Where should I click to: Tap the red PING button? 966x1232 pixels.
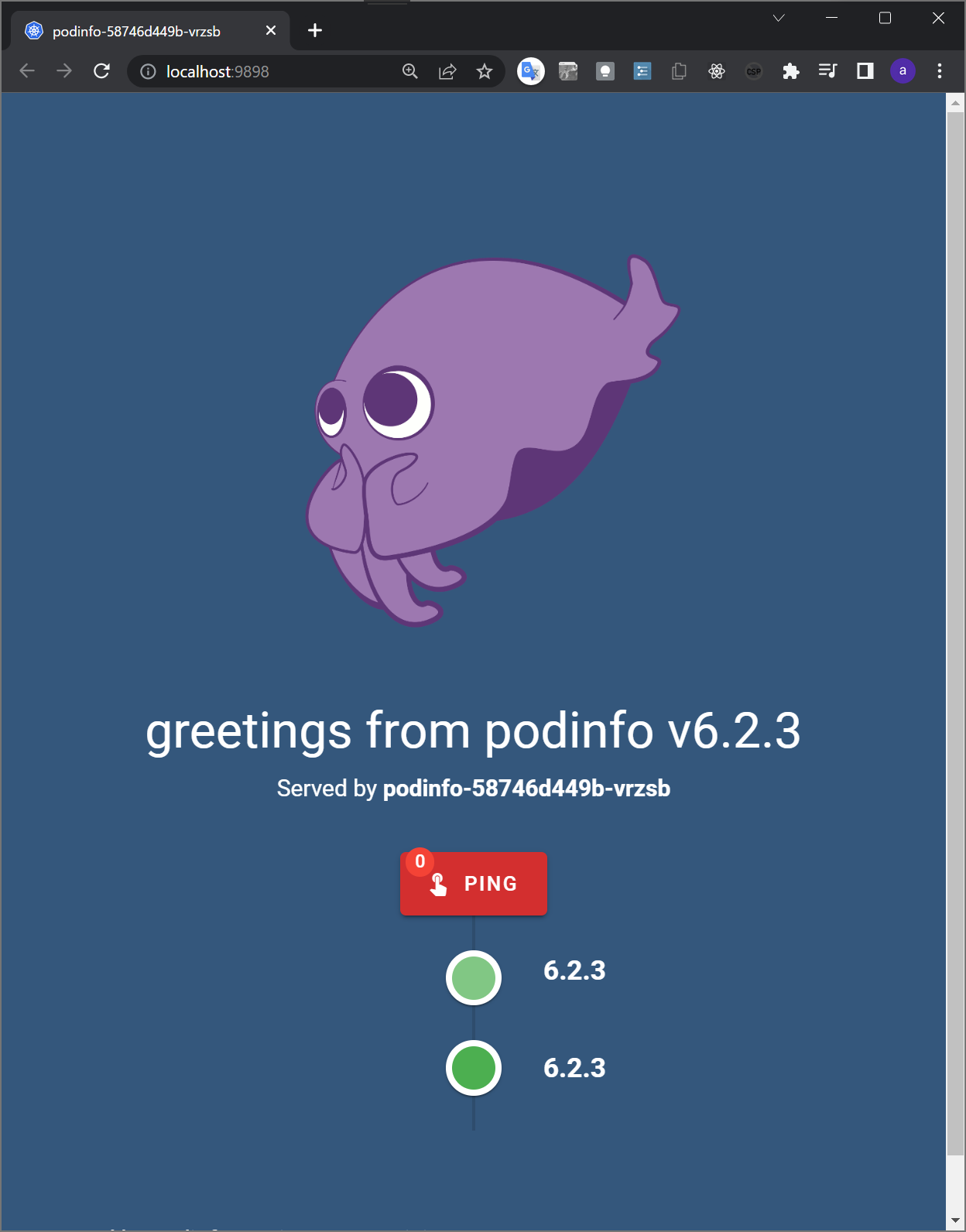coord(474,884)
